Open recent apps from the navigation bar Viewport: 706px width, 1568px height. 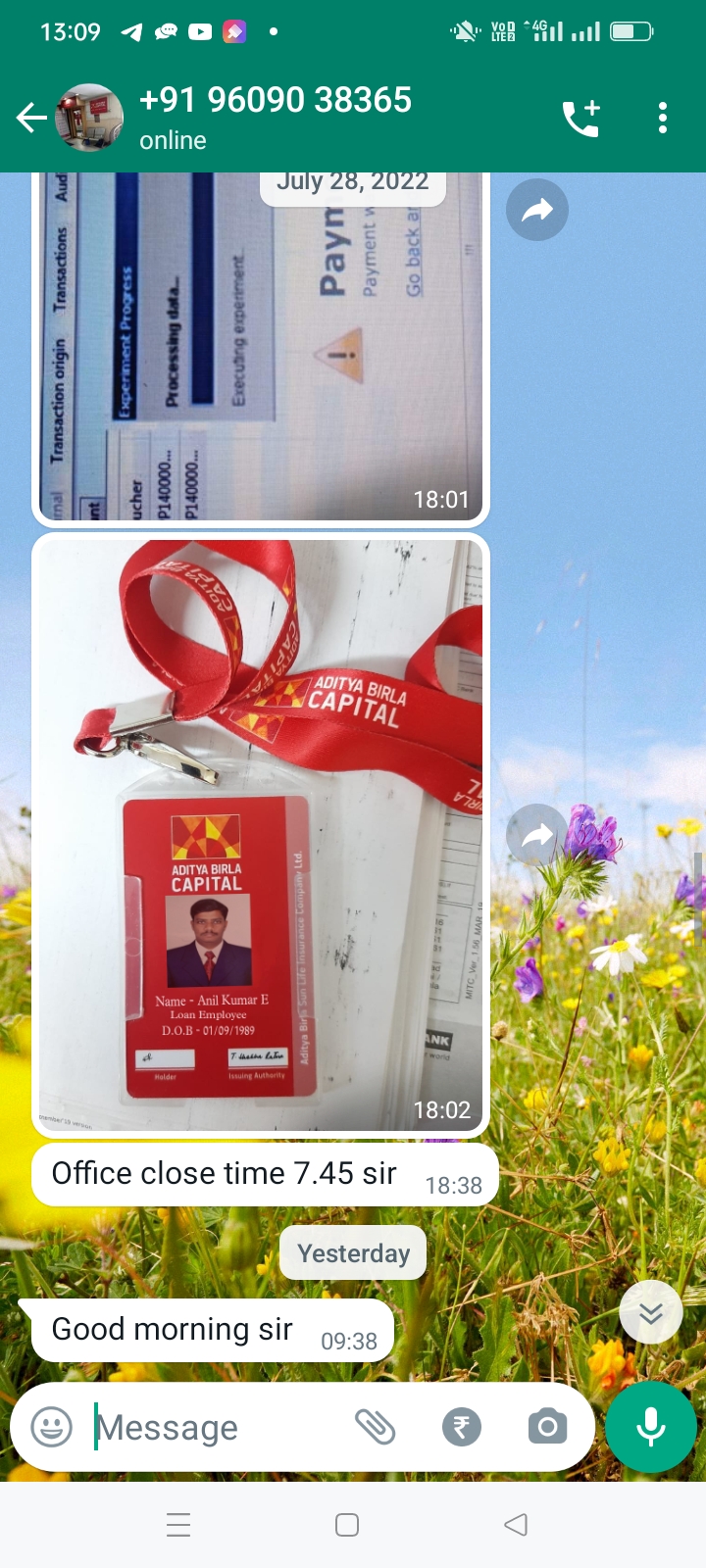[x=178, y=1525]
